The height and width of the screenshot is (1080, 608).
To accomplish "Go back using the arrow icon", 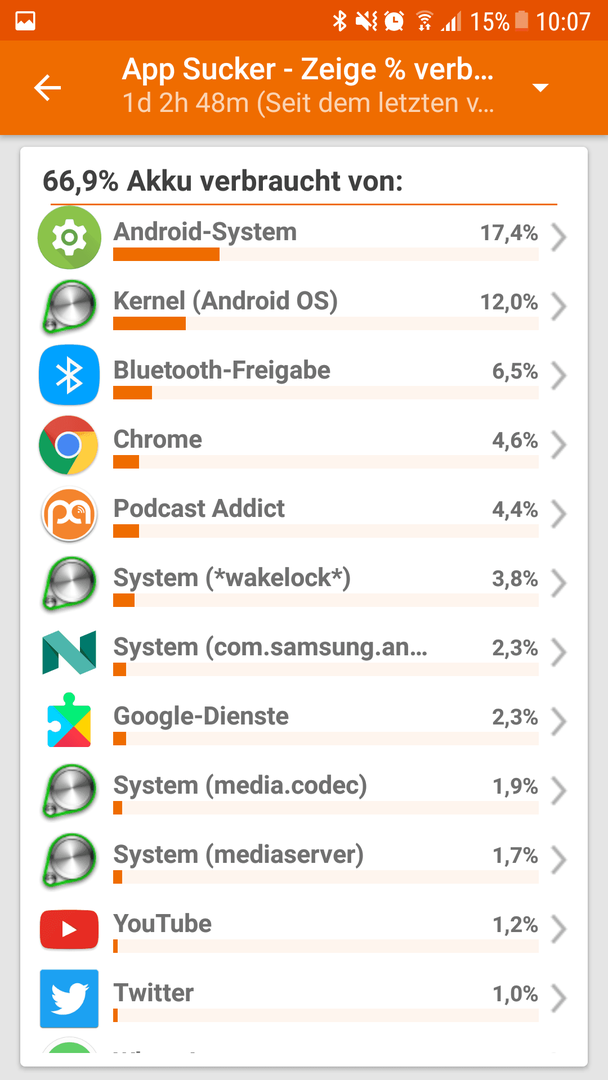I will pyautogui.click(x=48, y=87).
